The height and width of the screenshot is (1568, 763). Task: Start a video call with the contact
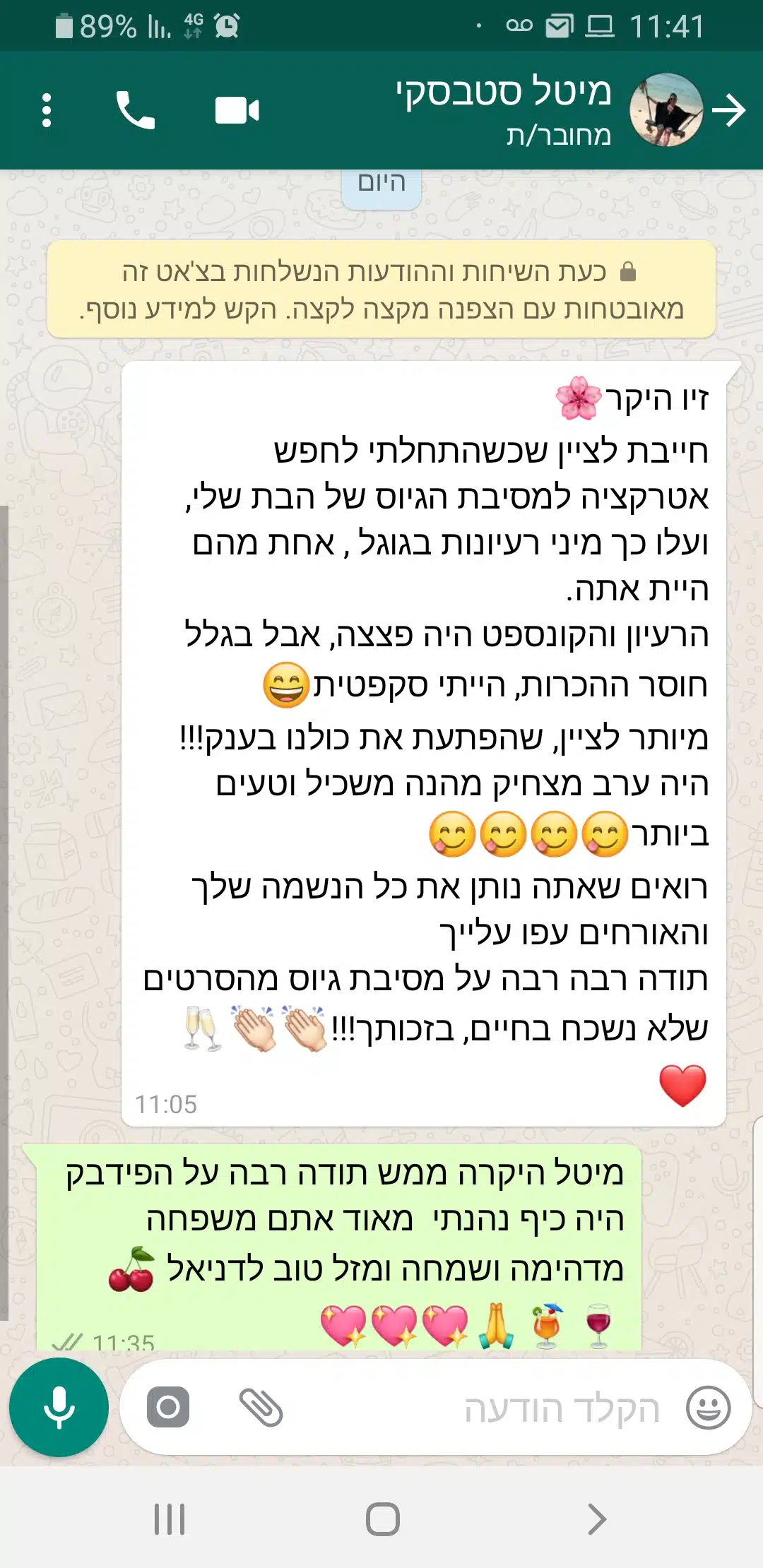tap(237, 111)
